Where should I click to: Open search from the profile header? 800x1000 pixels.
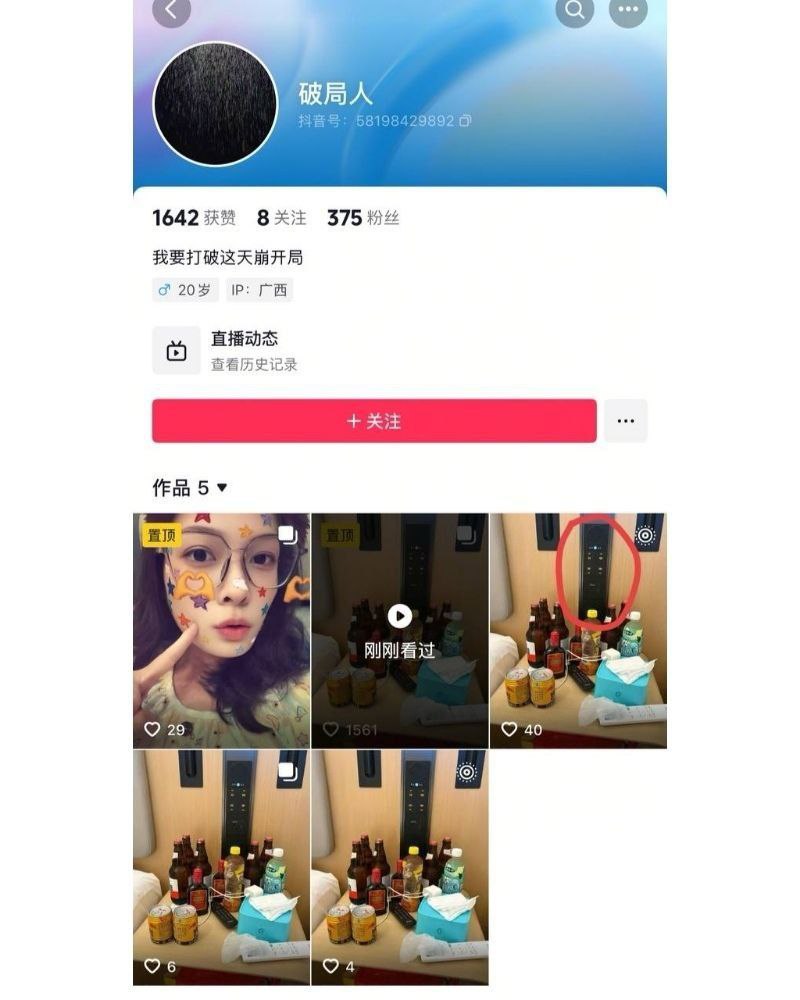[574, 10]
